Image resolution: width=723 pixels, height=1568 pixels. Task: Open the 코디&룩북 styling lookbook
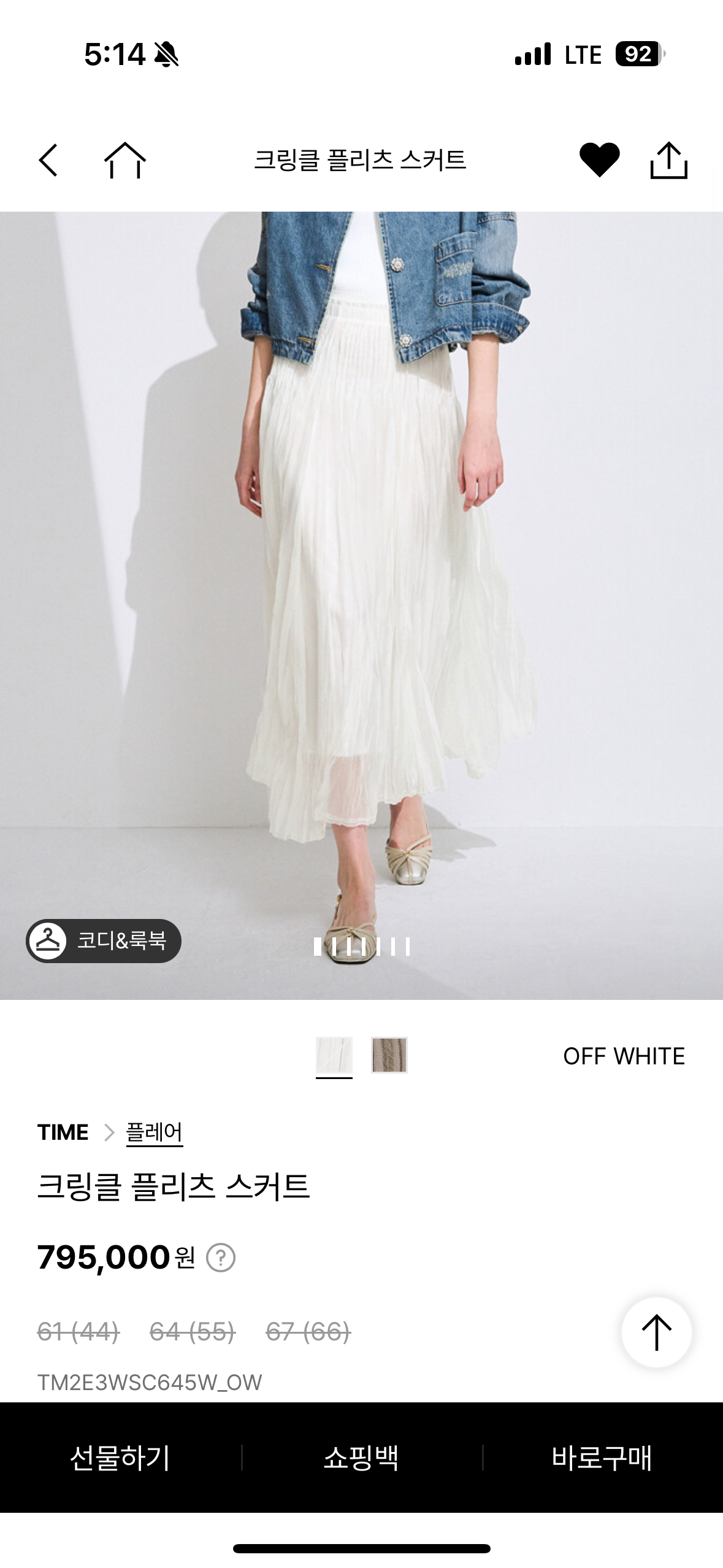coord(104,940)
